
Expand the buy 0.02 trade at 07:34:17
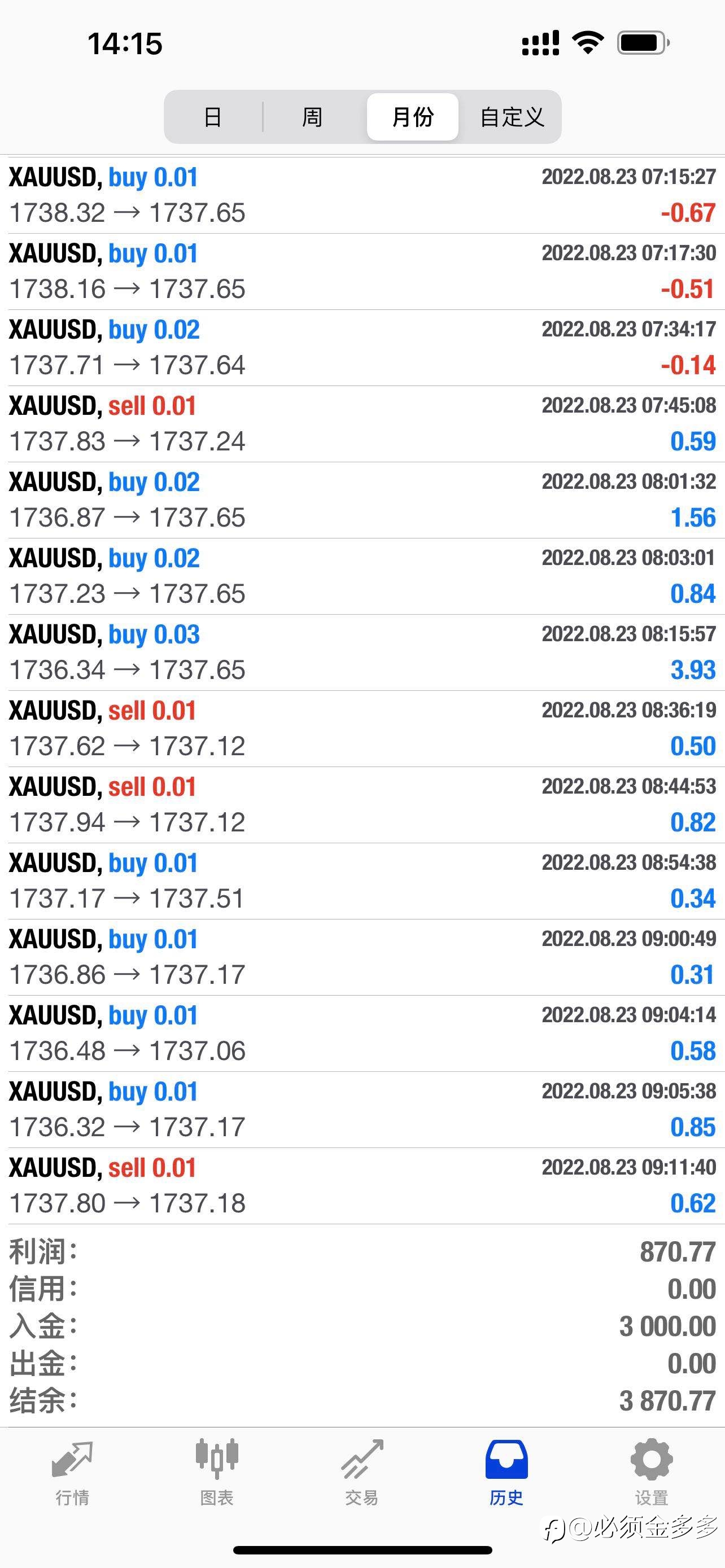(362, 348)
